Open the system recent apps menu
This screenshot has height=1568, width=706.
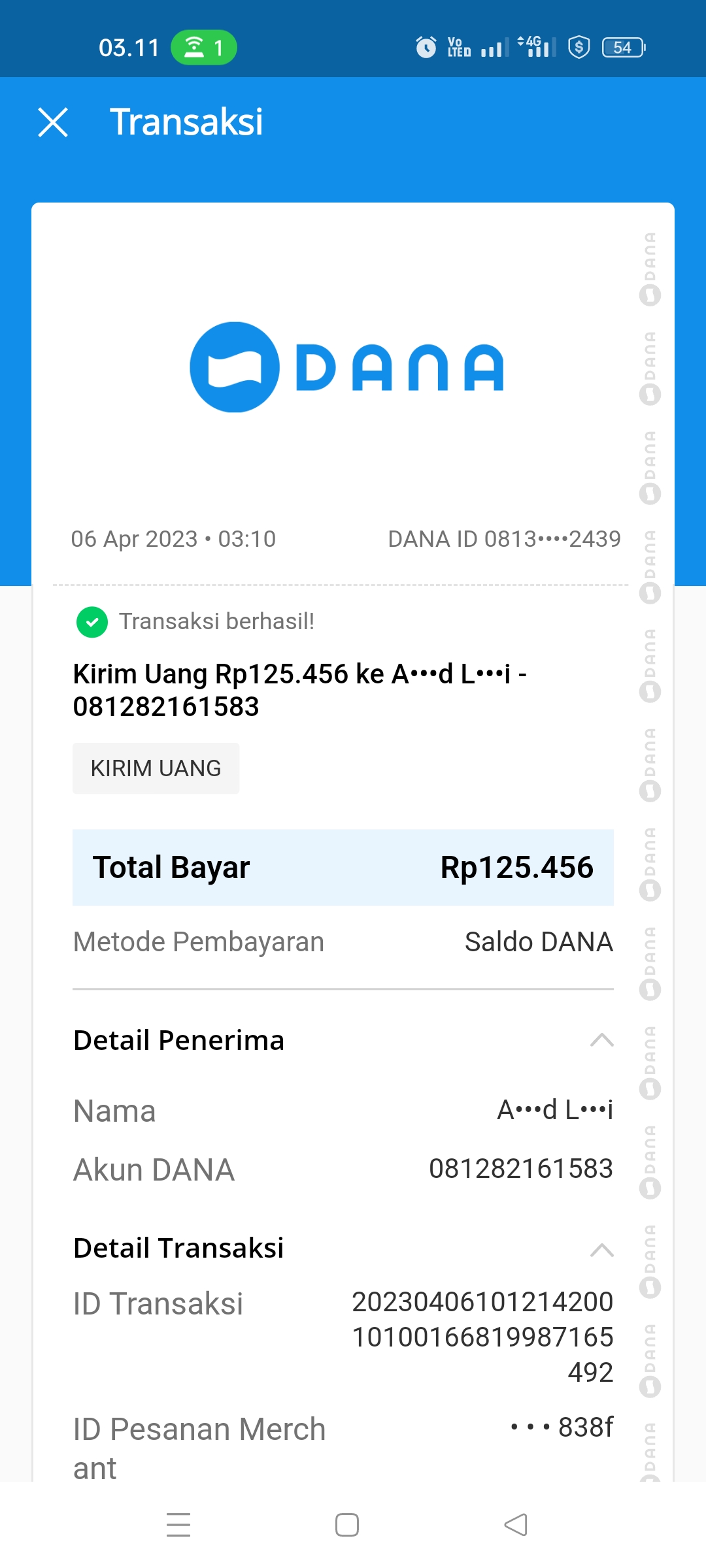[178, 1525]
